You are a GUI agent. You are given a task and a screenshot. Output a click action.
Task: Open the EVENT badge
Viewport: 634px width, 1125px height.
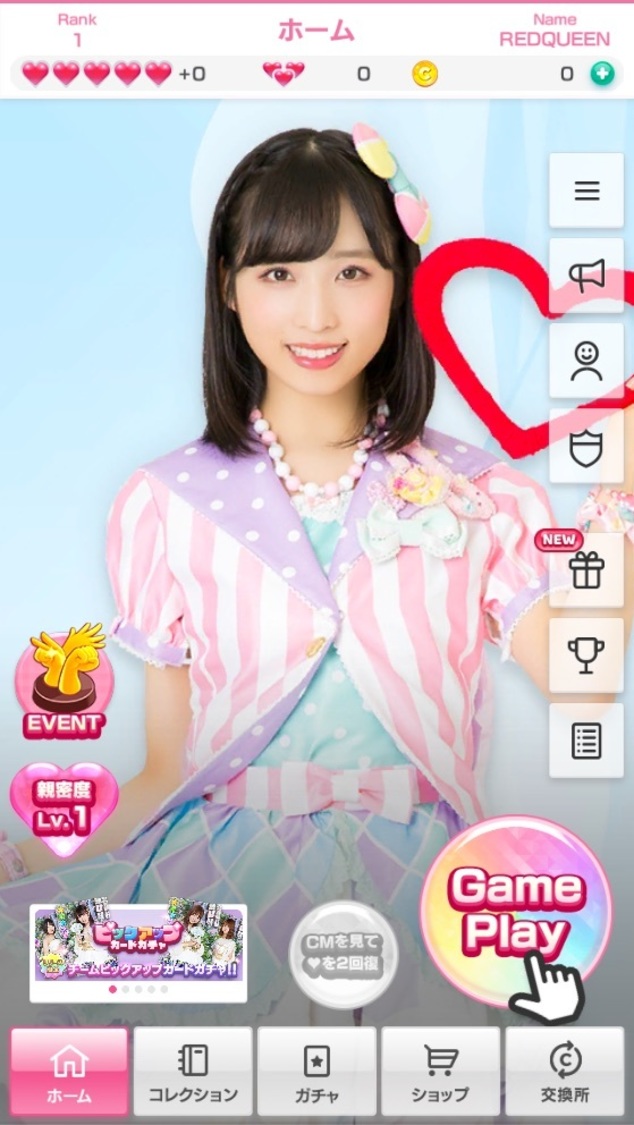[x=63, y=687]
